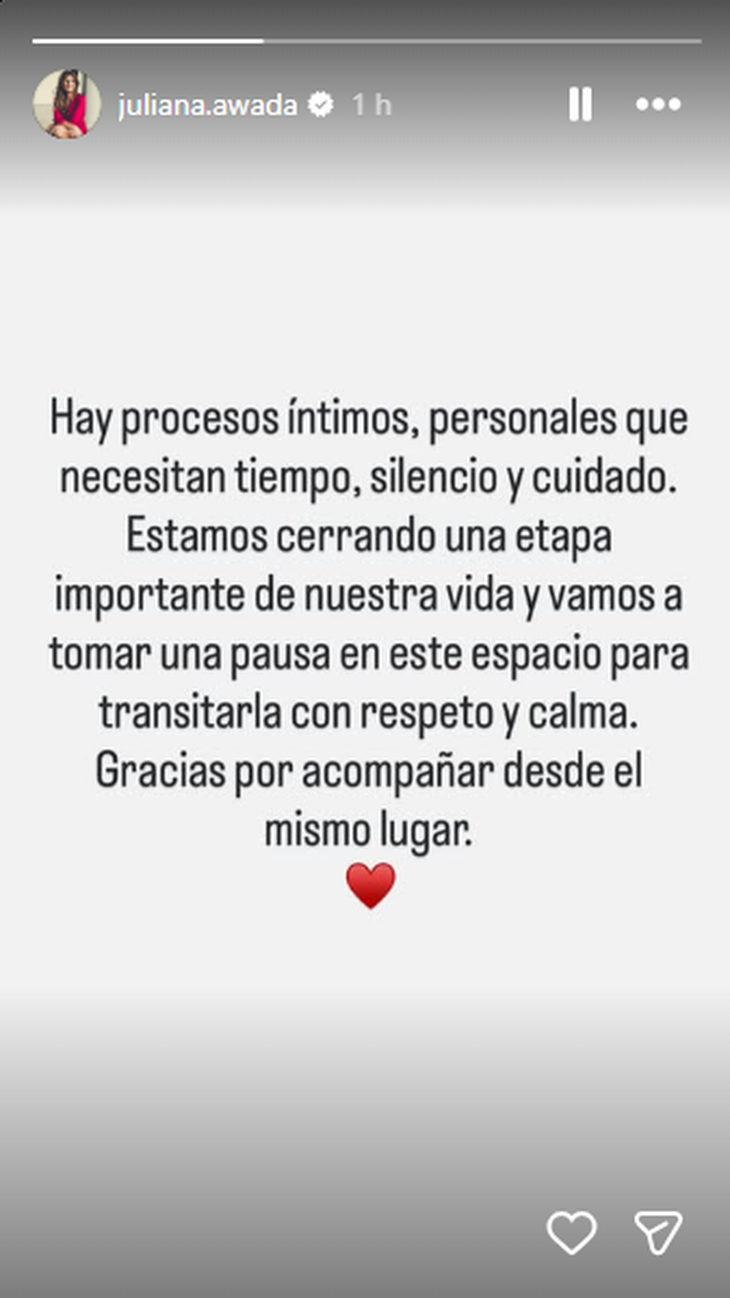The width and height of the screenshot is (730, 1298).
Task: Share the story via paper plane
Action: pos(658,1232)
